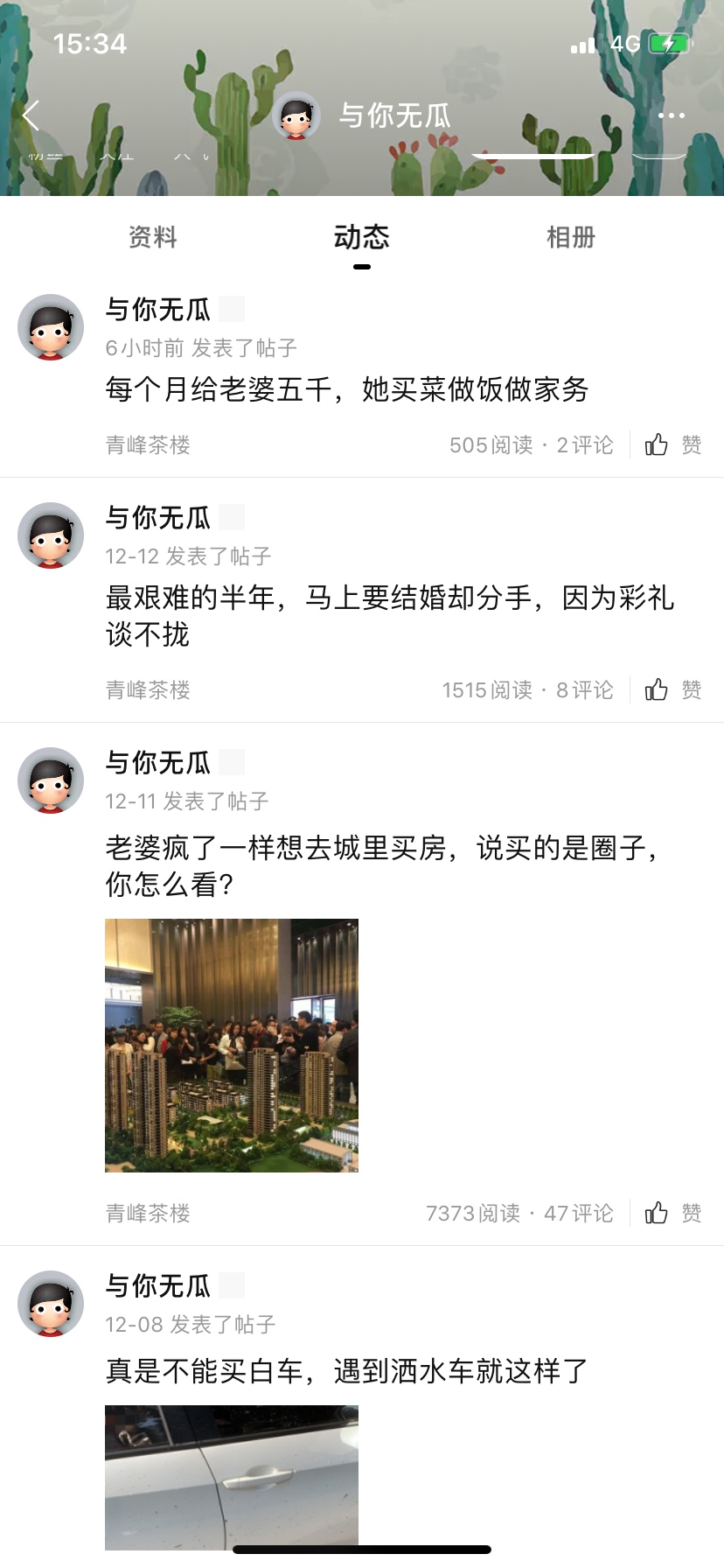Open the post about 每个月给老婆五千
This screenshot has height=1568, width=724.
[x=347, y=389]
